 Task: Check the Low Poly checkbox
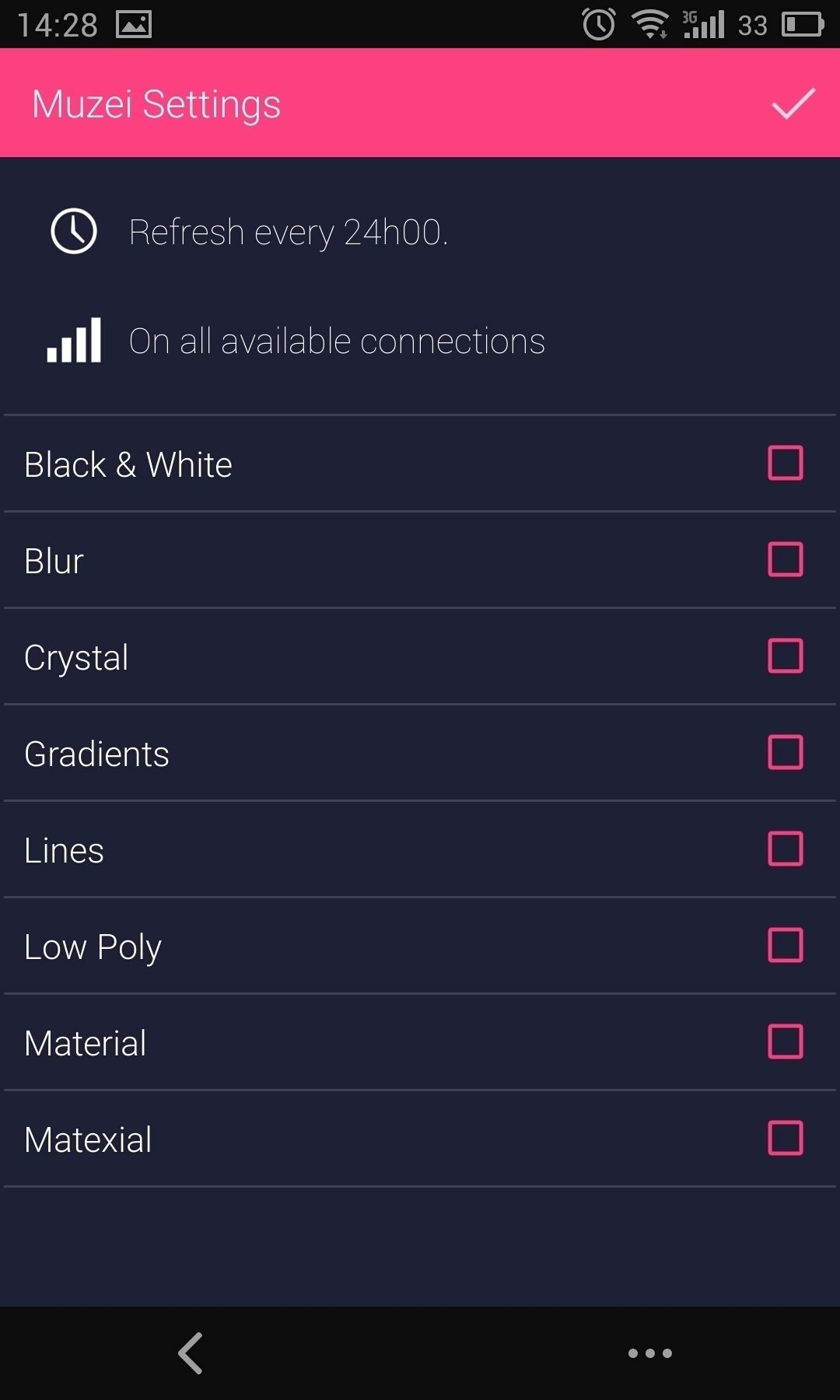785,946
